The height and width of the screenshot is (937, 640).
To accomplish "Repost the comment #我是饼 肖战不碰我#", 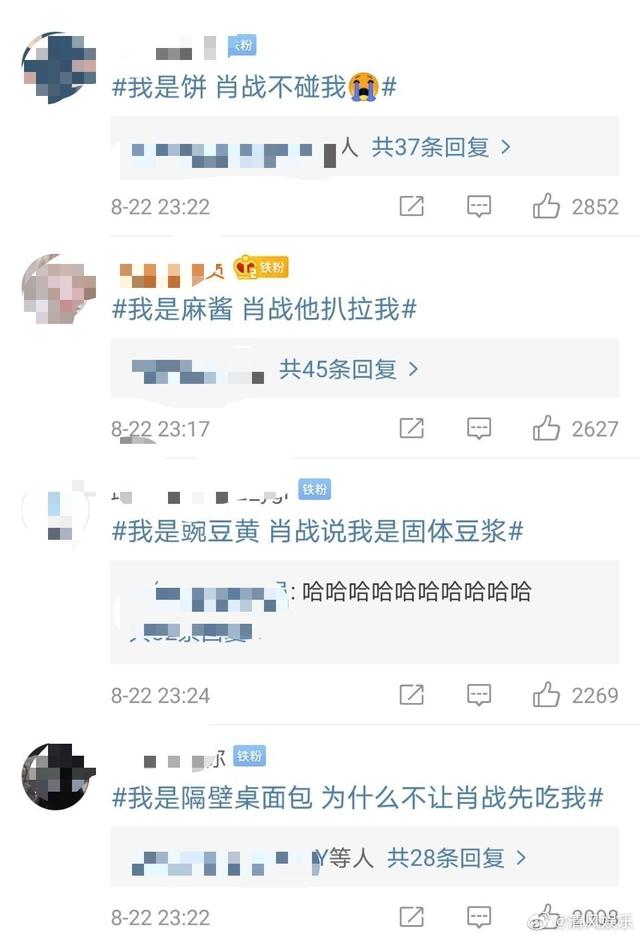I will (x=411, y=207).
